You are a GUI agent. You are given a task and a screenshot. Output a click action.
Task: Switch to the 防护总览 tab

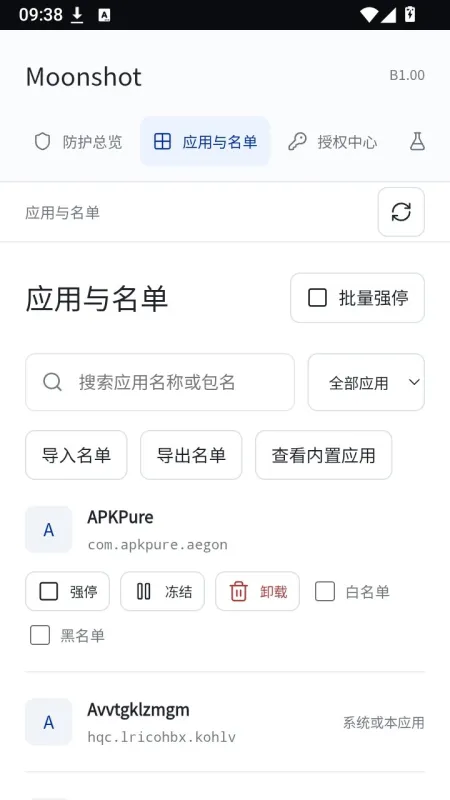(78, 142)
